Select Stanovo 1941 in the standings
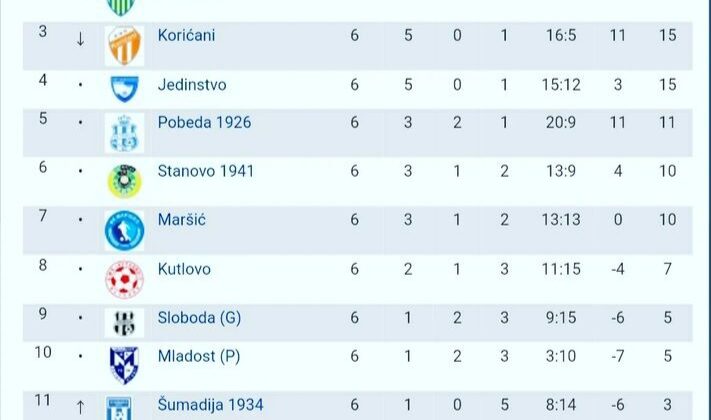The image size is (711, 420). (205, 170)
